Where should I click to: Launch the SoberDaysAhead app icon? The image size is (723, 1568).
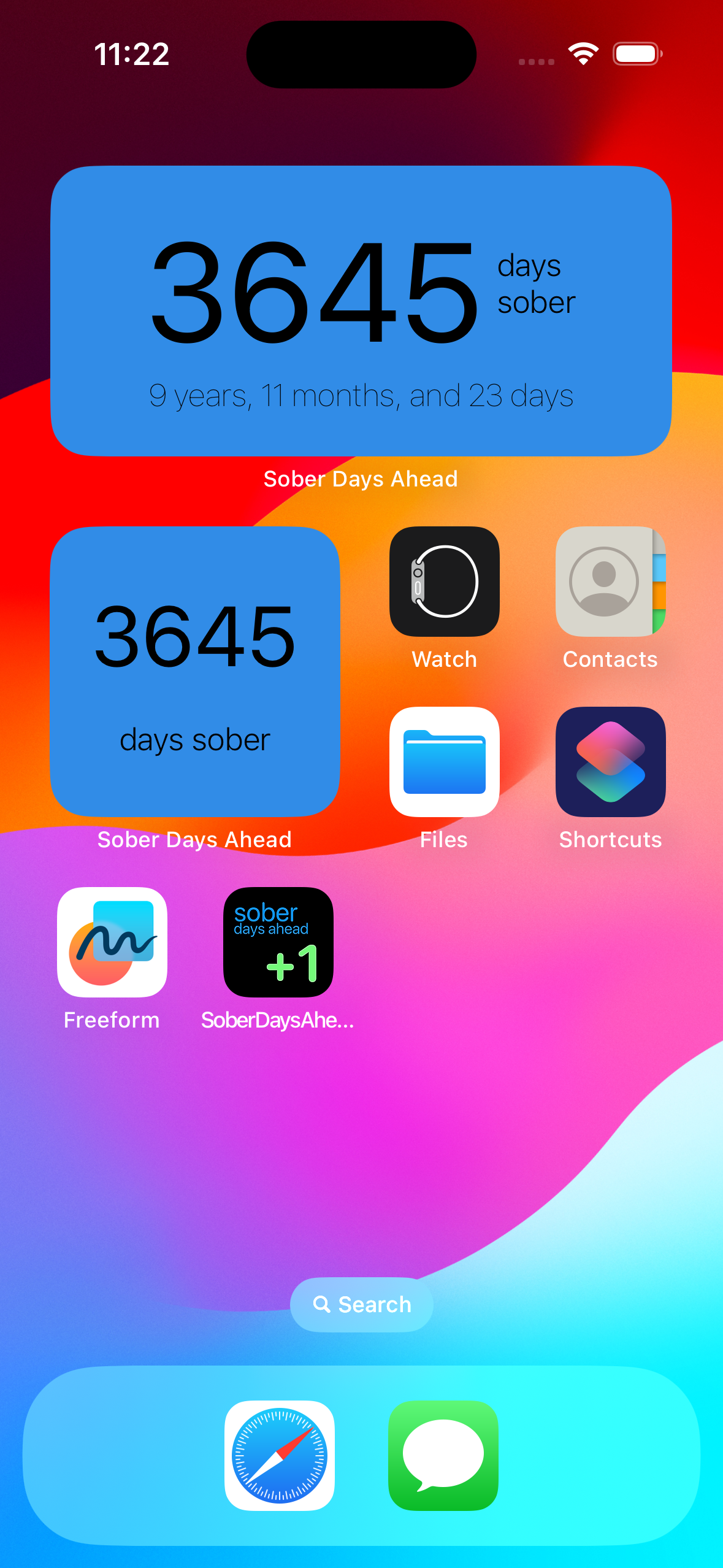[x=278, y=942]
